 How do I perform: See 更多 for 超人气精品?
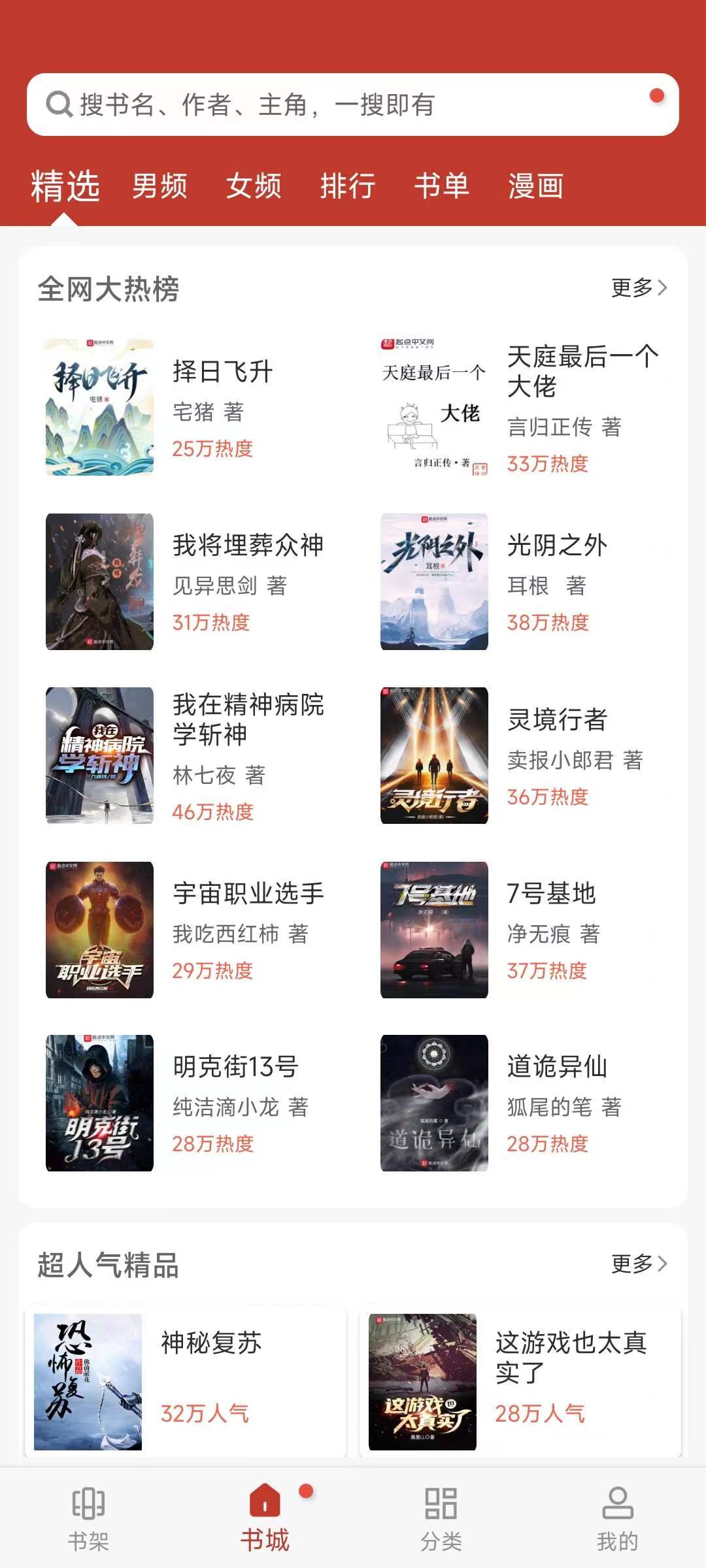639,1264
